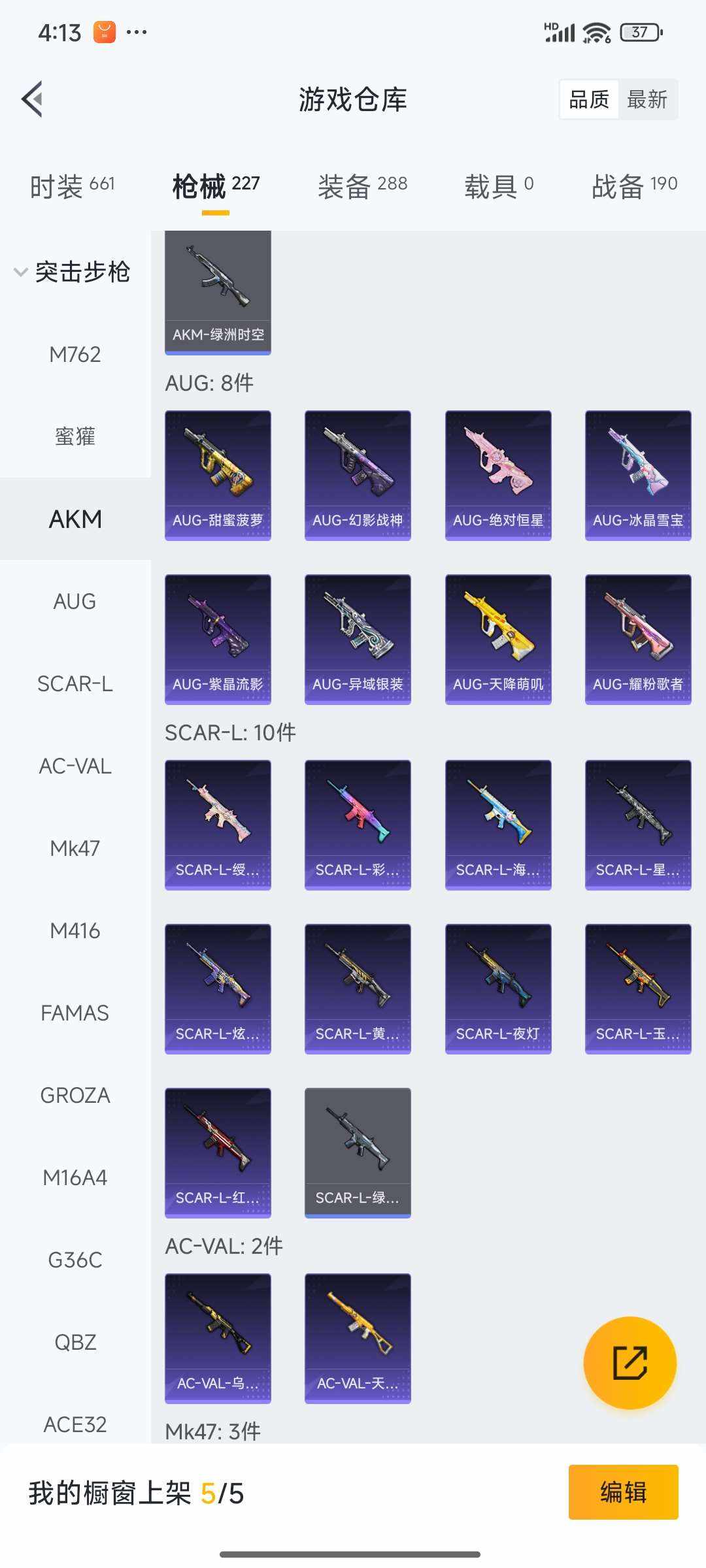Switch to the 载具 tab

point(499,186)
